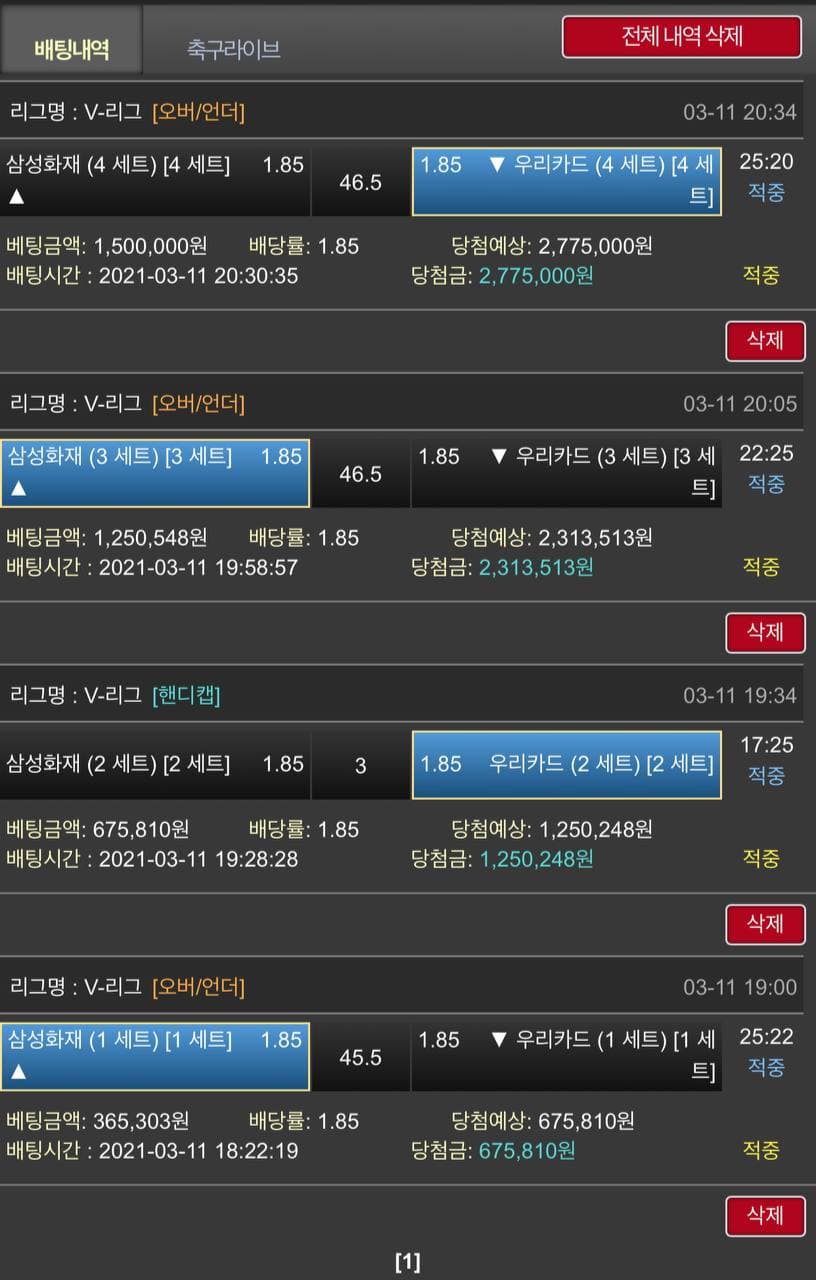Tap 전체 내역 삭제 button
The image size is (816, 1280).
[681, 37]
